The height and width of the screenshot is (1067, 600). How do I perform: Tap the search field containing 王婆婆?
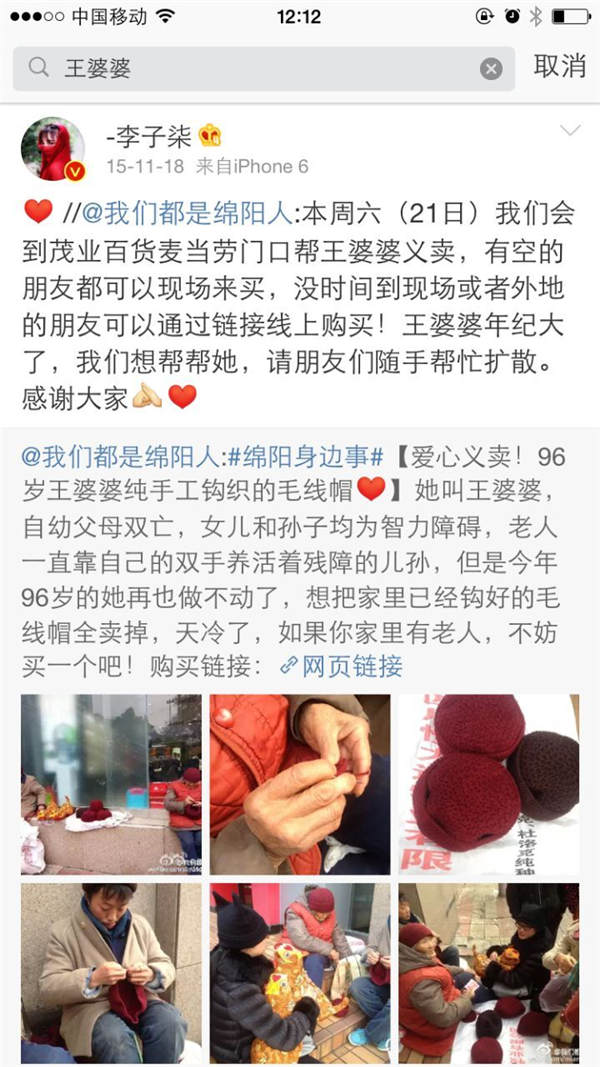click(250, 68)
